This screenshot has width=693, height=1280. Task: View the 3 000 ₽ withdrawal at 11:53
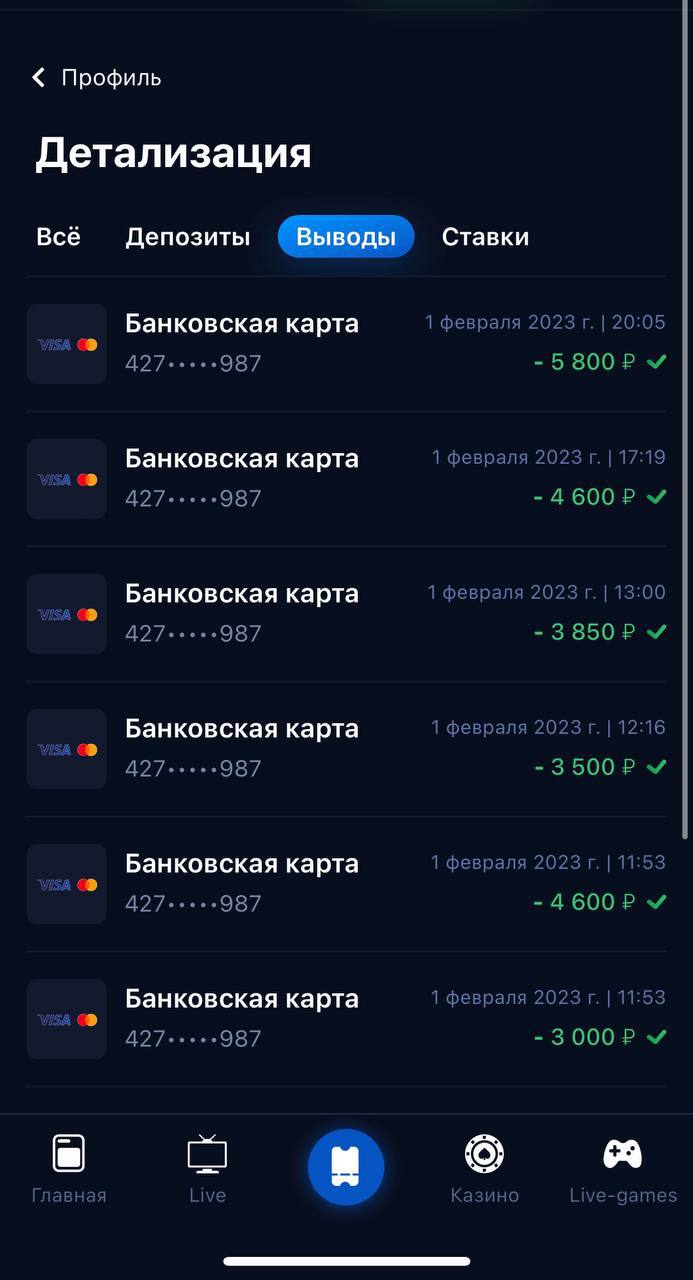tap(346, 1018)
